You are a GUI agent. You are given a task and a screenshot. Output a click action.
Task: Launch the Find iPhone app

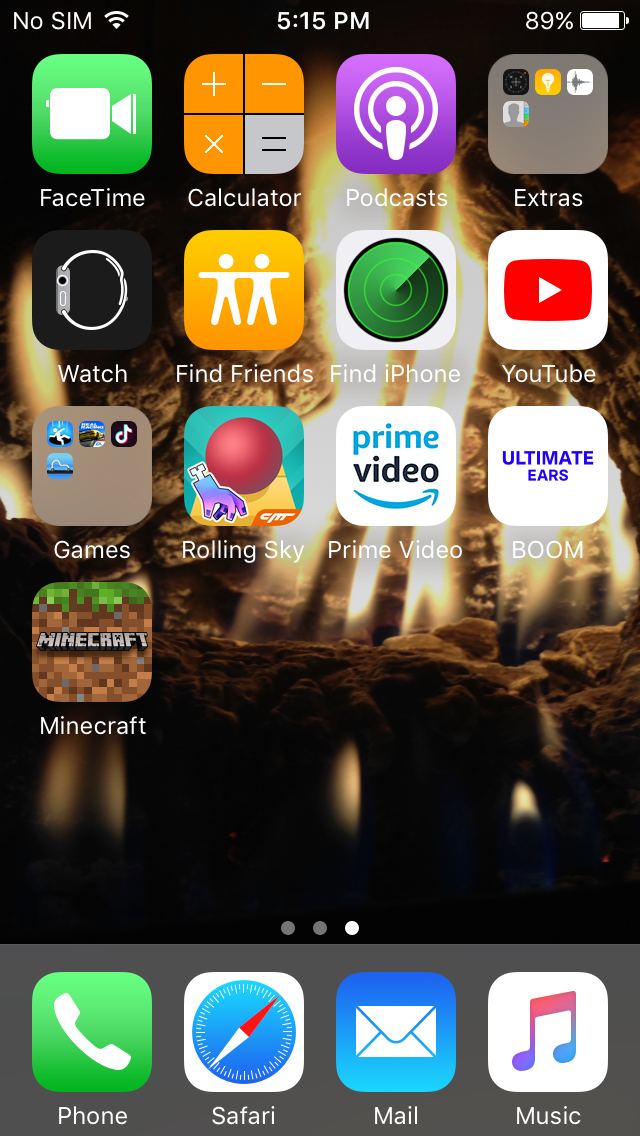click(x=396, y=290)
